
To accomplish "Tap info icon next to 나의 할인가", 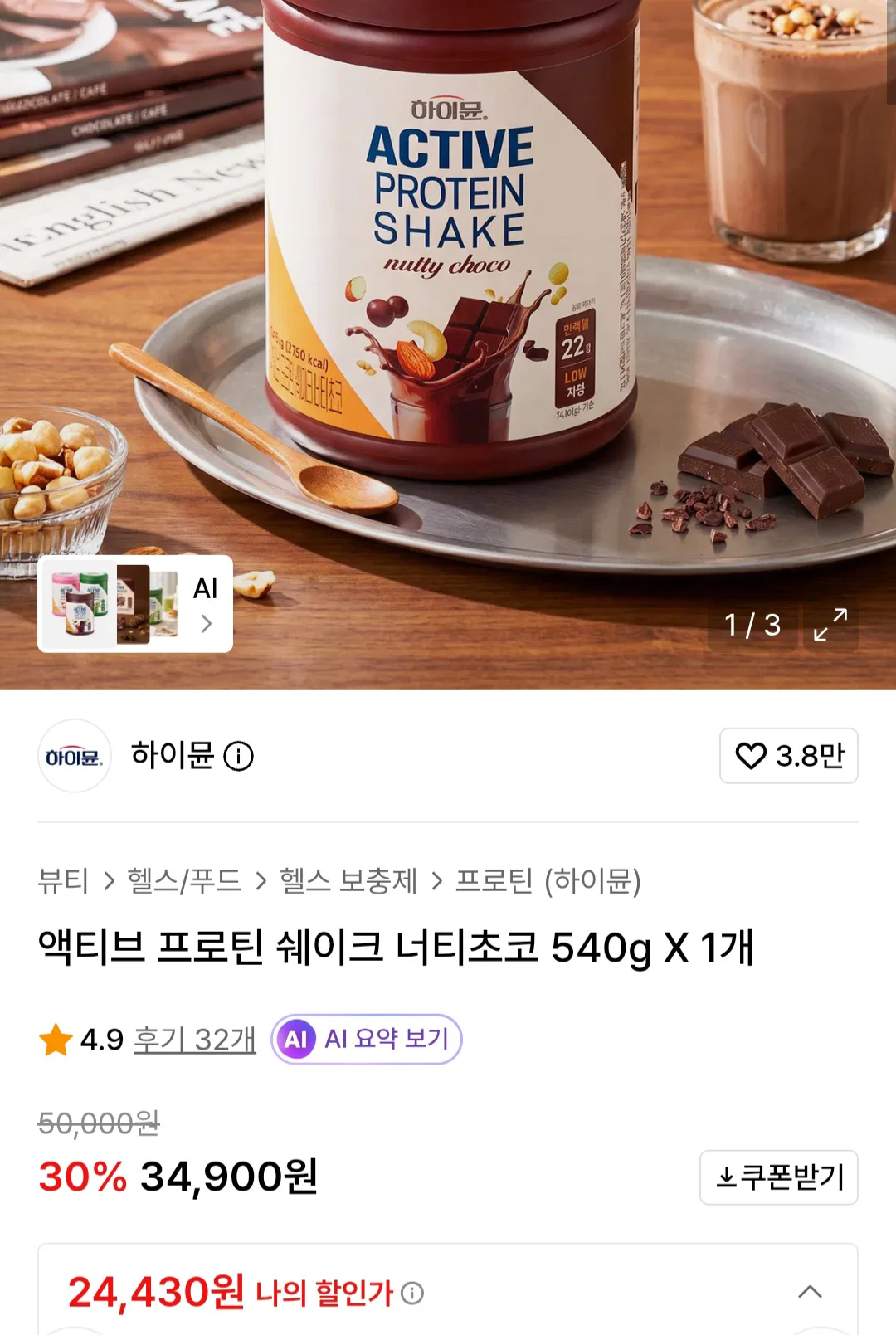I will [x=412, y=1293].
